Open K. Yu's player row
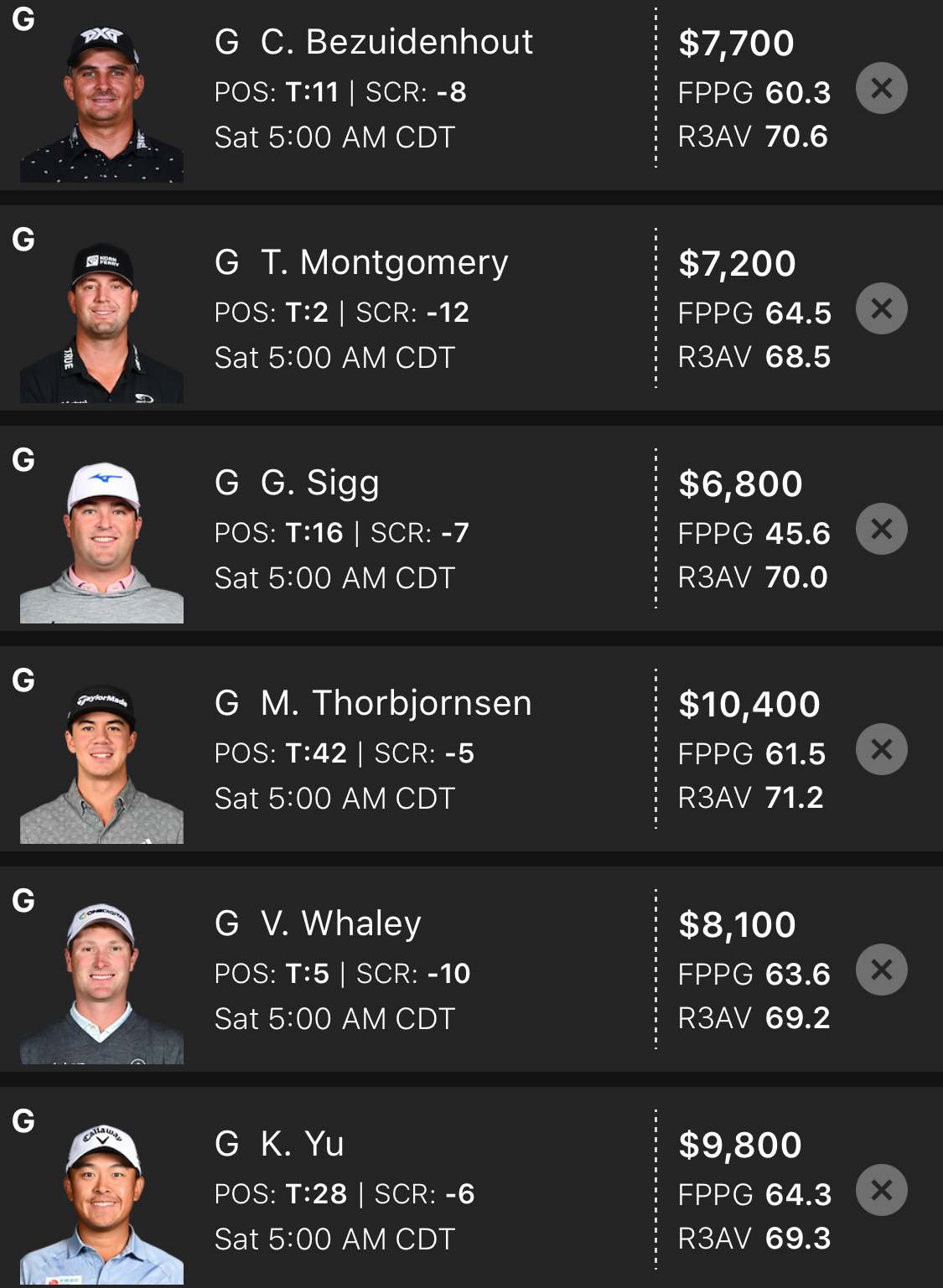This screenshot has width=943, height=1288. pos(302,1145)
